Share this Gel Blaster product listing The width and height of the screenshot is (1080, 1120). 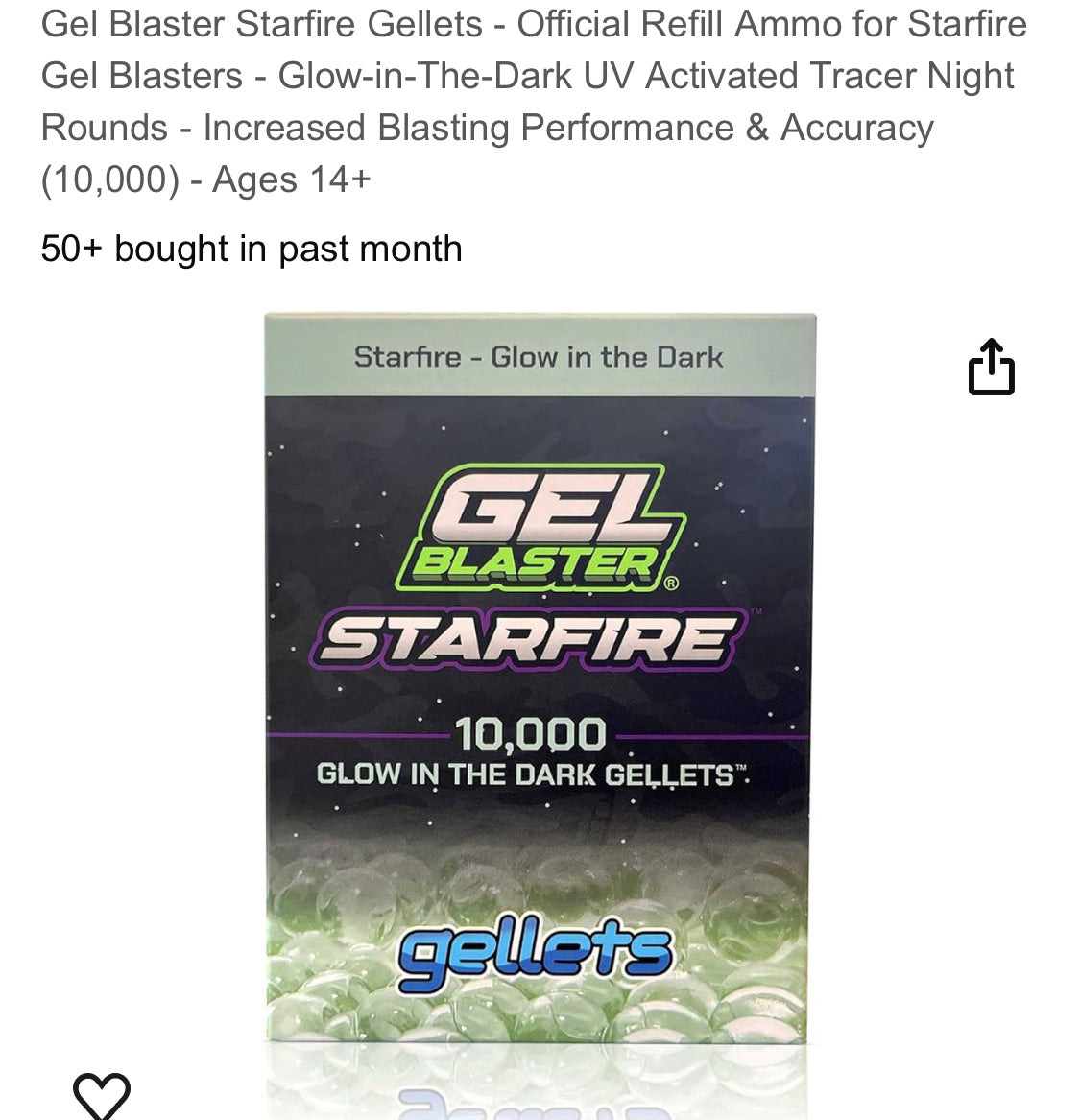point(991,367)
